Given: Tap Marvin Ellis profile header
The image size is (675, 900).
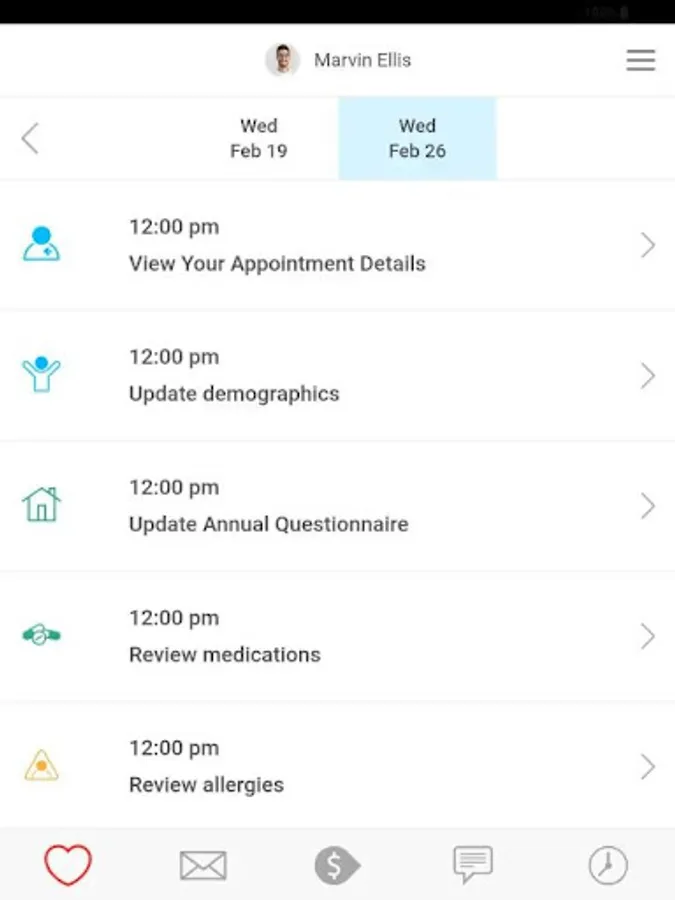Looking at the screenshot, I should [x=338, y=60].
